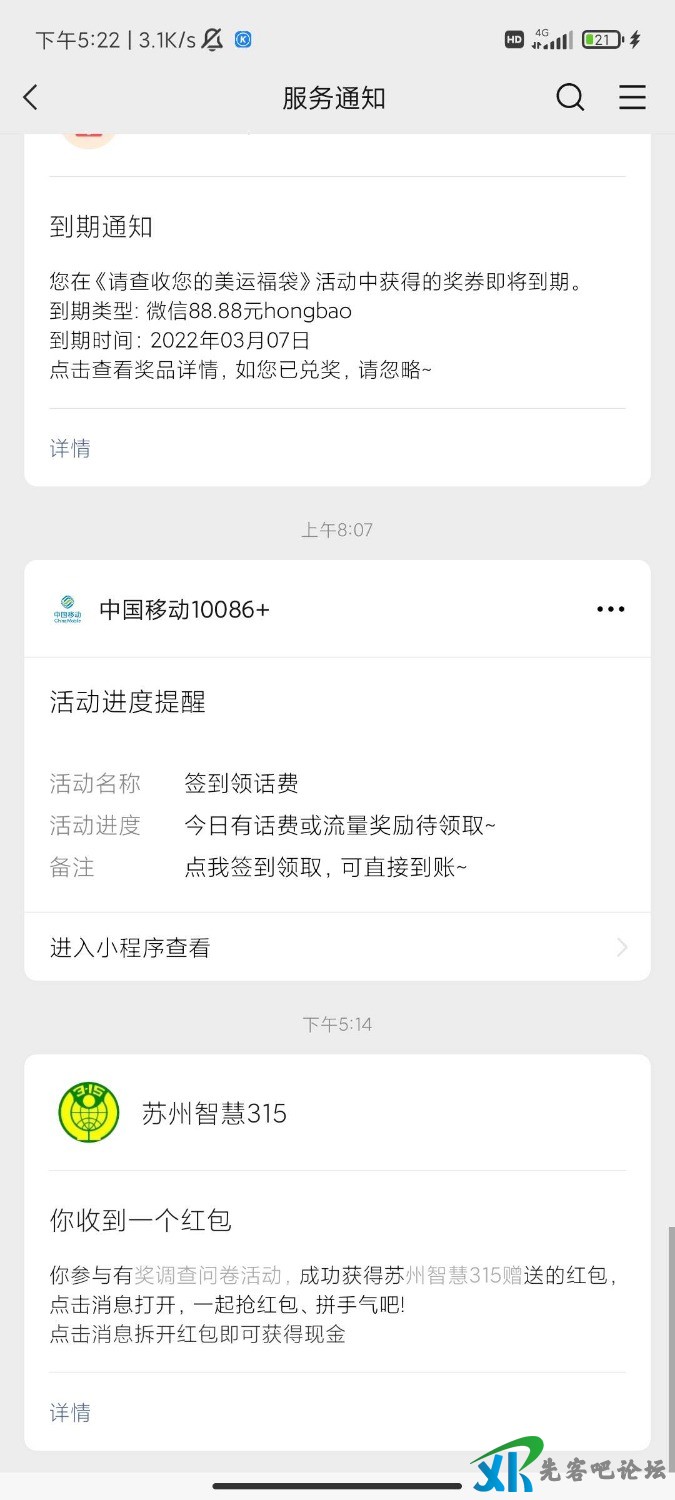This screenshot has height=1500, width=675.
Task: Open 中国移动10086+ three-dot options
Action: (x=610, y=609)
